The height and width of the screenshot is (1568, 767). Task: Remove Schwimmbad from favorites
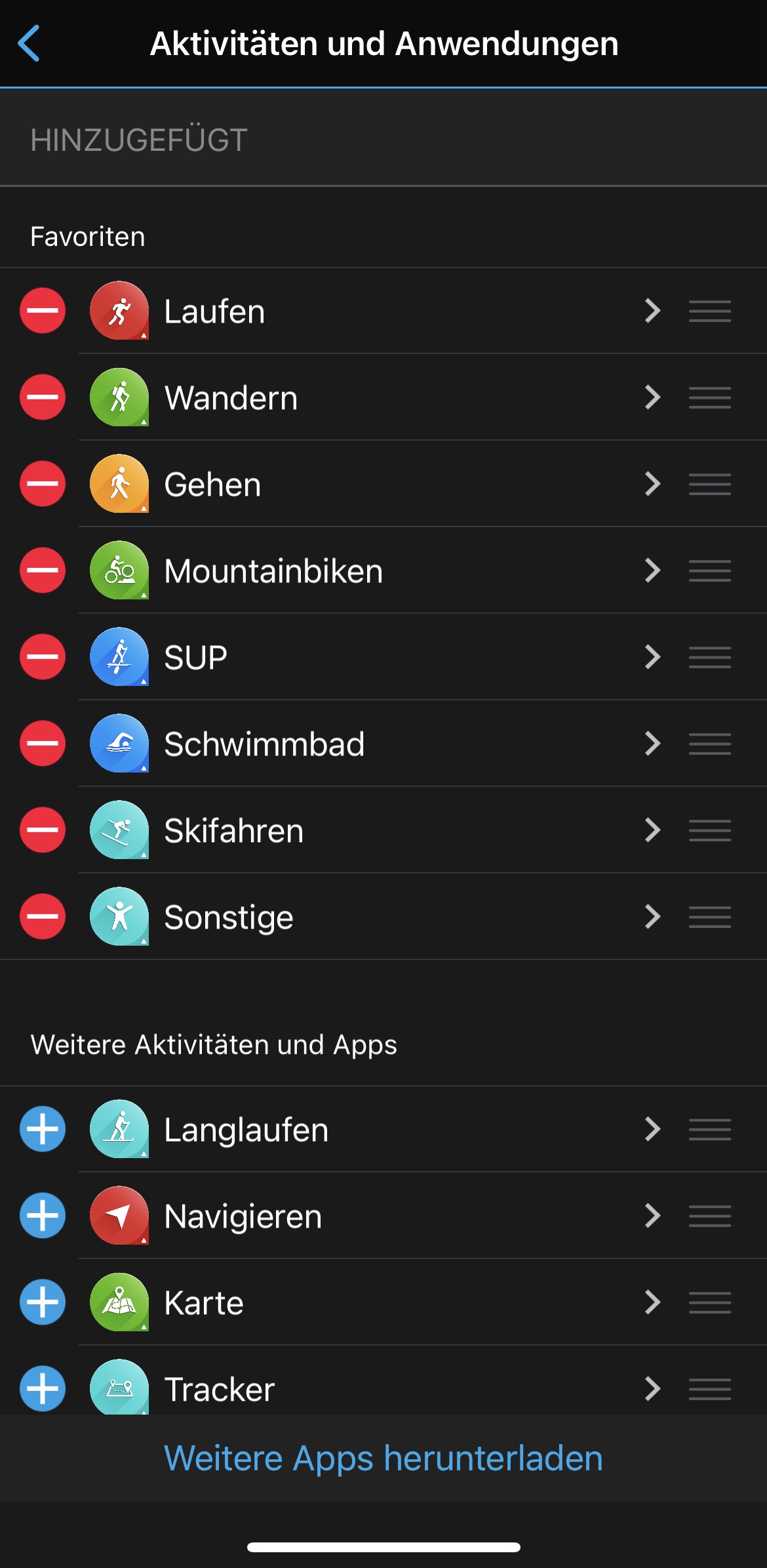pos(43,744)
